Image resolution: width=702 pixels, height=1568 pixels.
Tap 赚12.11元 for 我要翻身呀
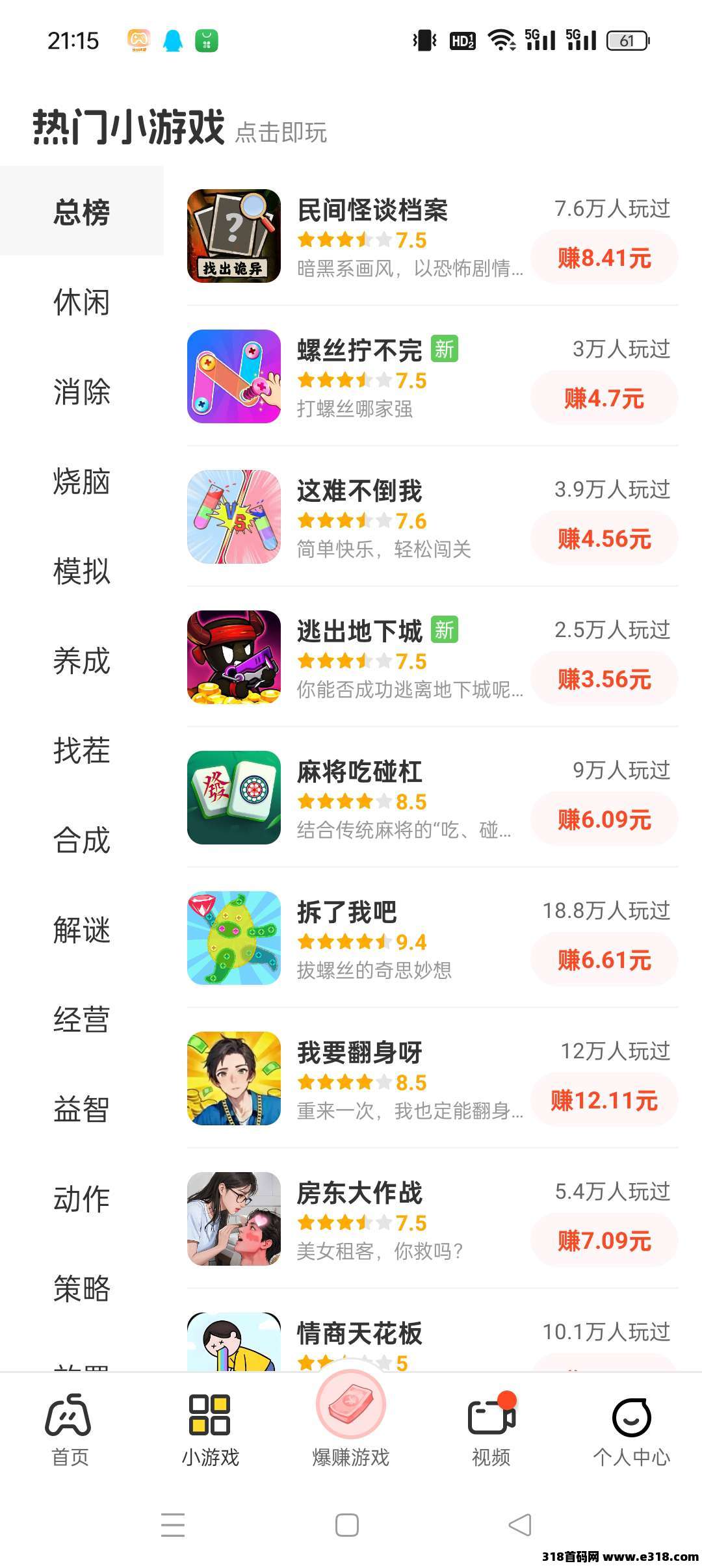[604, 1101]
